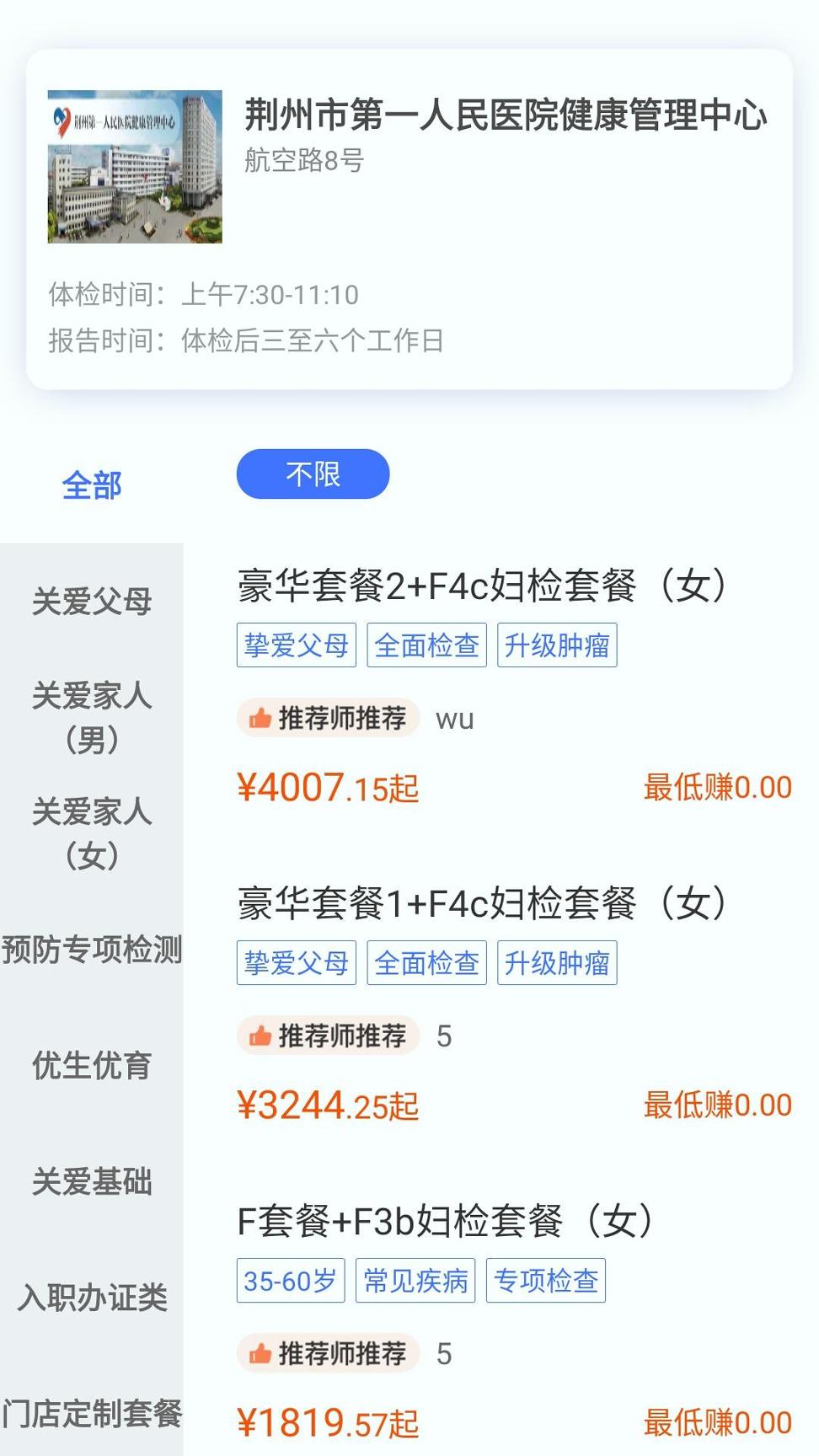Viewport: 819px width, 1456px height.
Task: Click hospital name 荆州市第一人民医院健康管理中心
Action: click(x=505, y=119)
